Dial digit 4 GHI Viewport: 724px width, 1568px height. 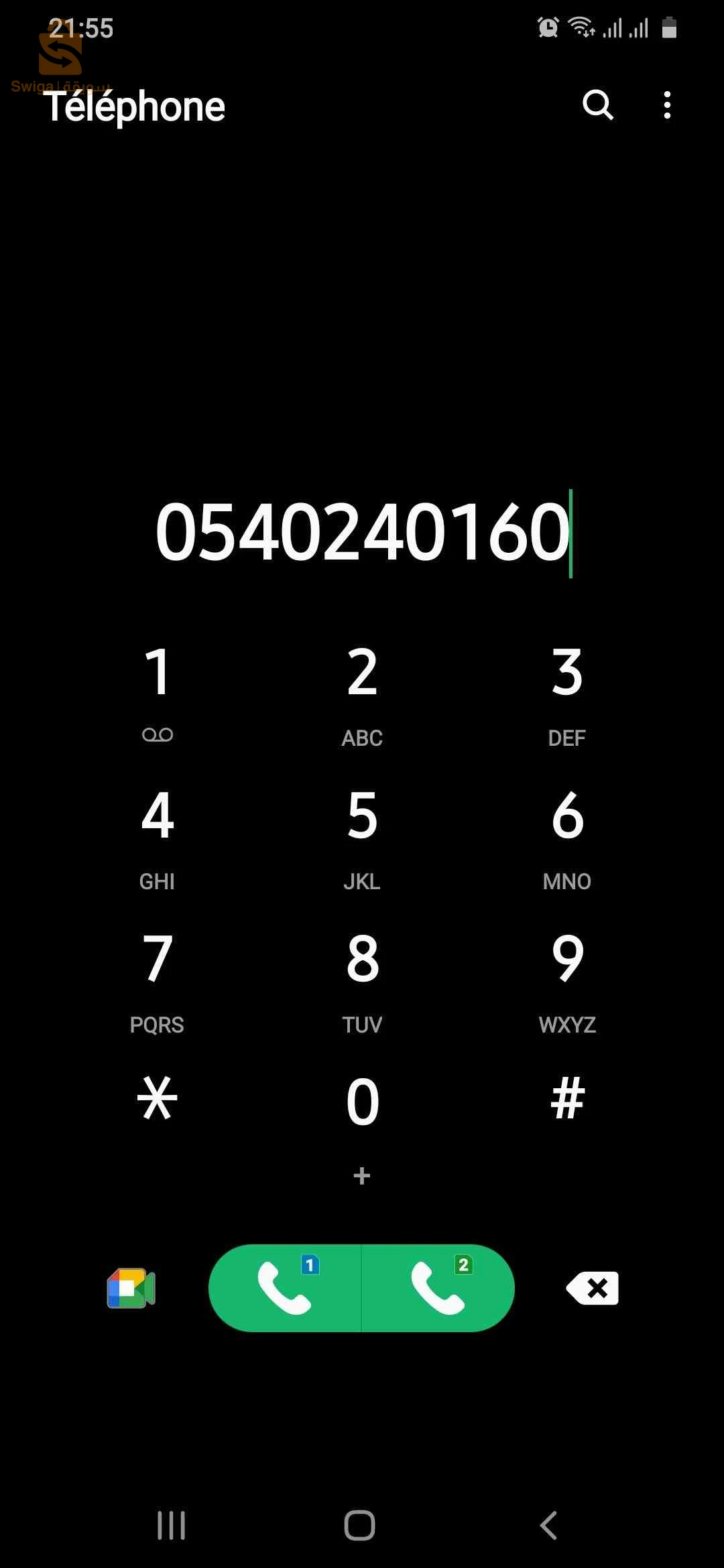point(158,834)
